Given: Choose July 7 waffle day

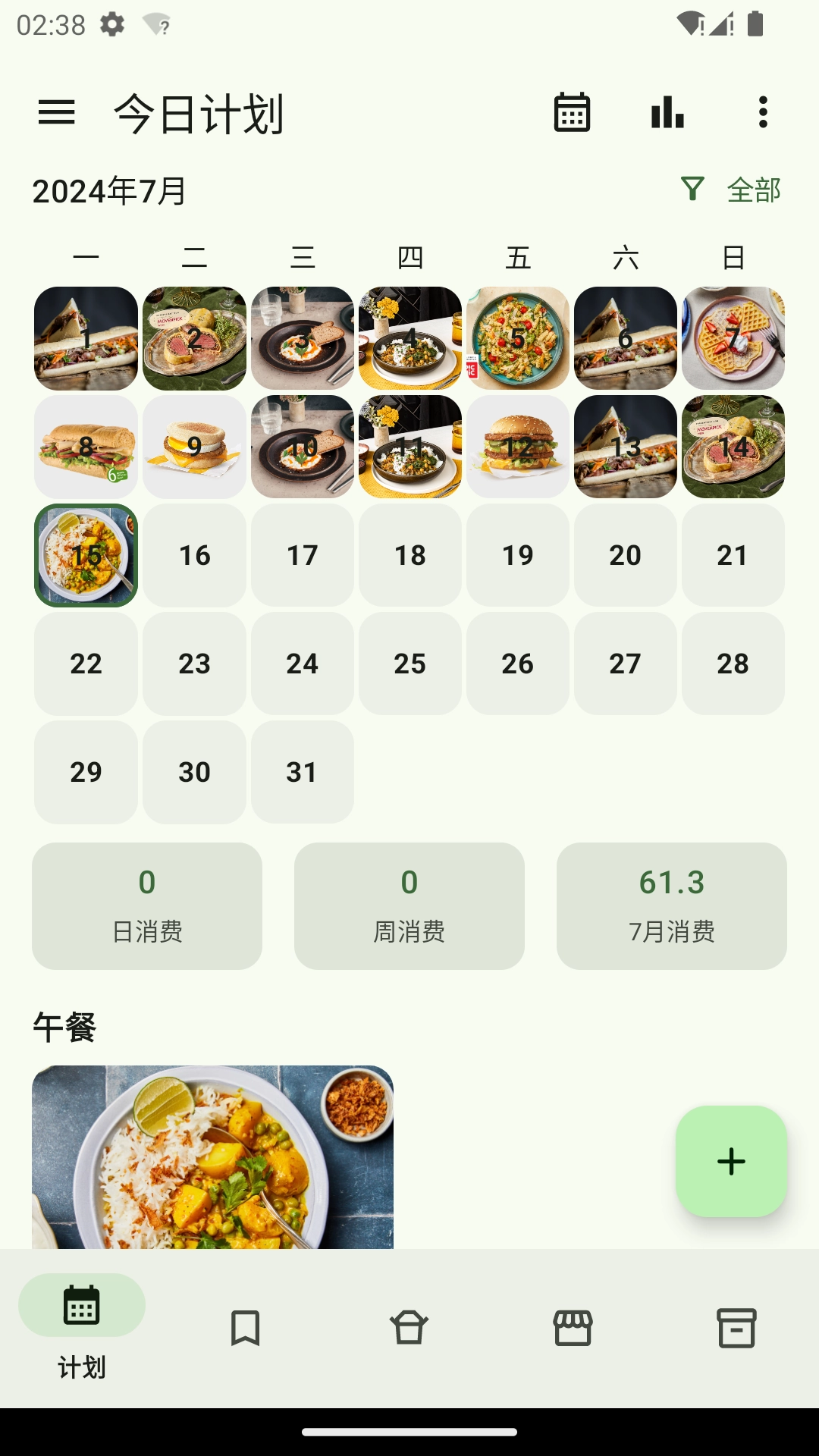Looking at the screenshot, I should pos(733,338).
